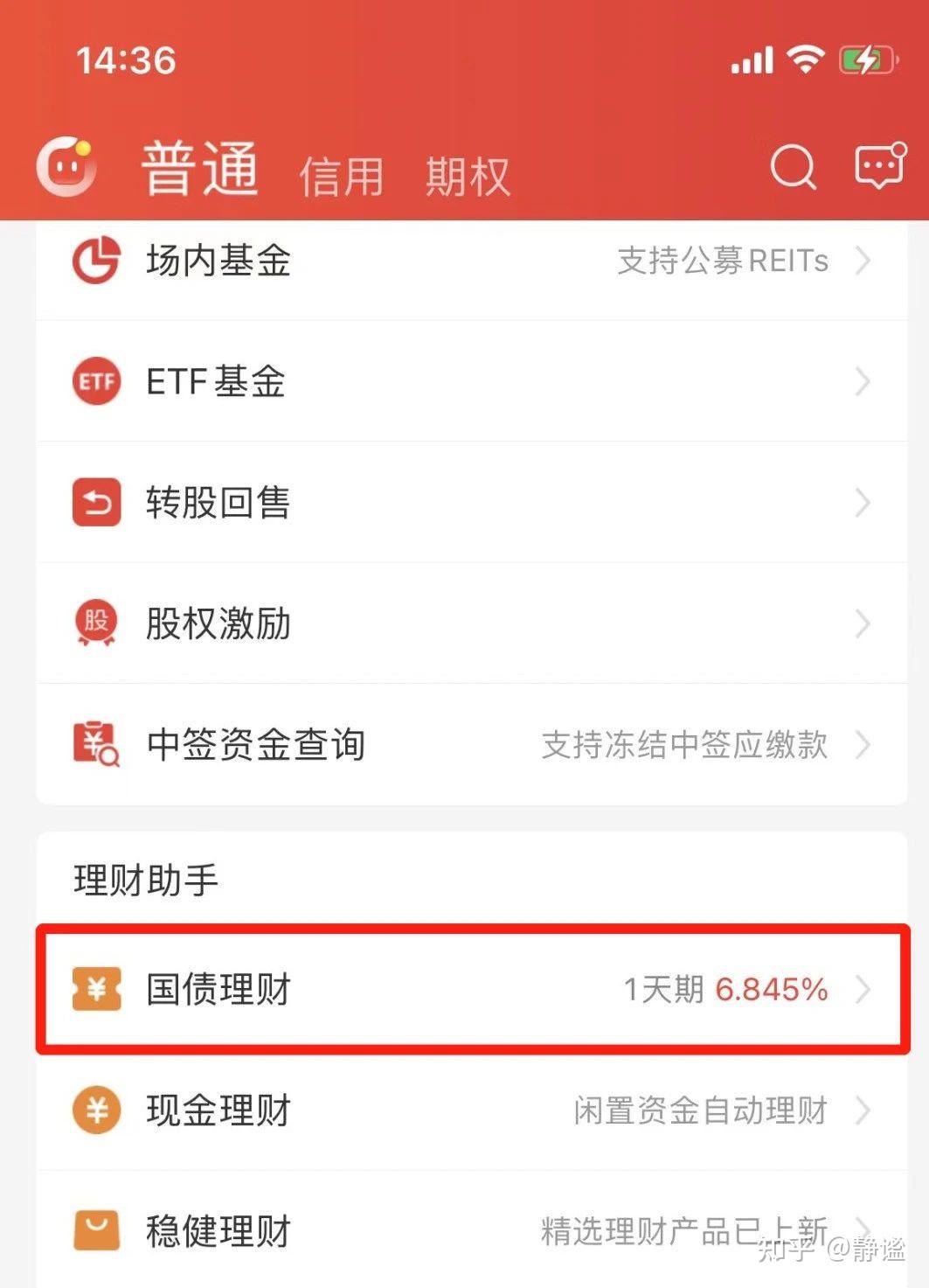Viewport: 929px width, 1288px height.
Task: Click the 现金理财 yellow coin icon
Action: 96,1110
